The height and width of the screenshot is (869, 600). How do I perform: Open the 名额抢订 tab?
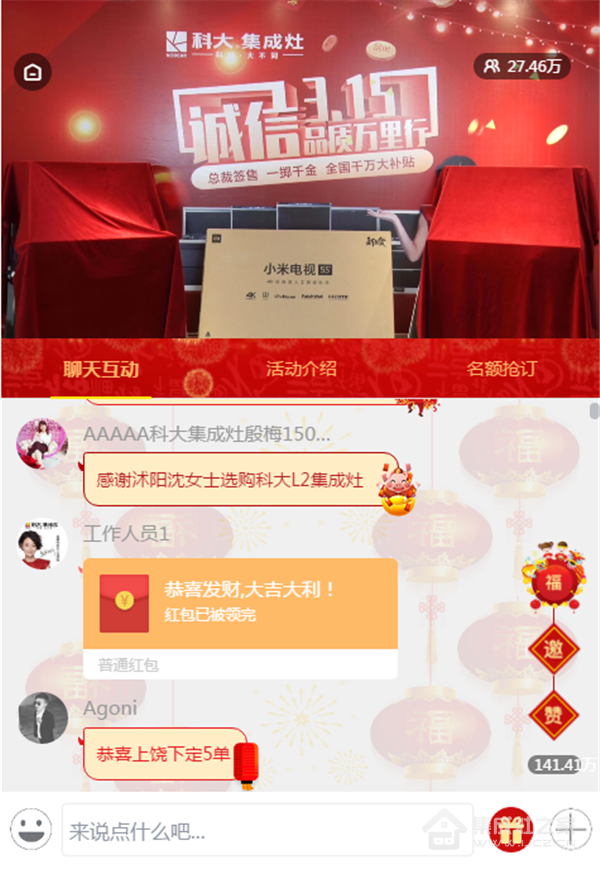click(501, 369)
